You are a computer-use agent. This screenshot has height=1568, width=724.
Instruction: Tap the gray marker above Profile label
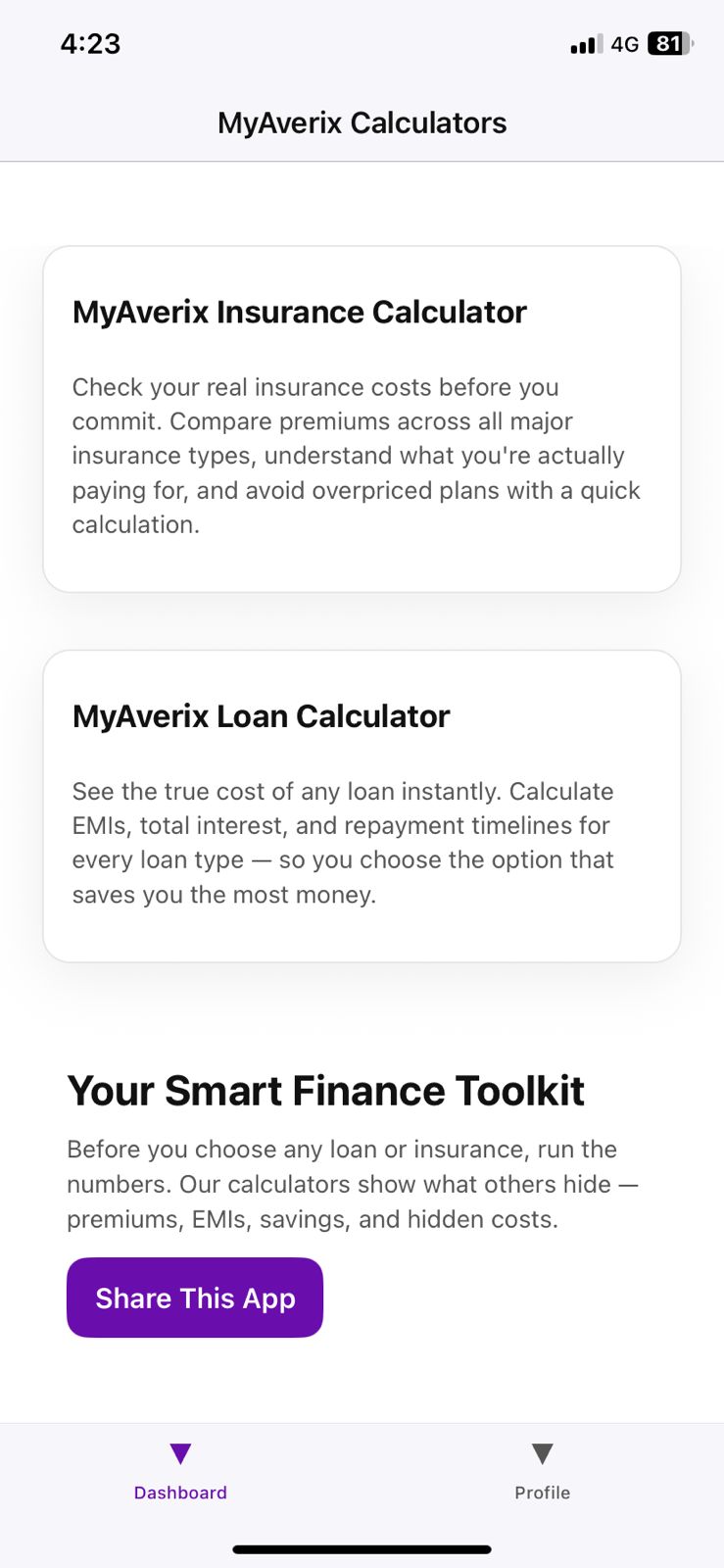click(543, 1453)
